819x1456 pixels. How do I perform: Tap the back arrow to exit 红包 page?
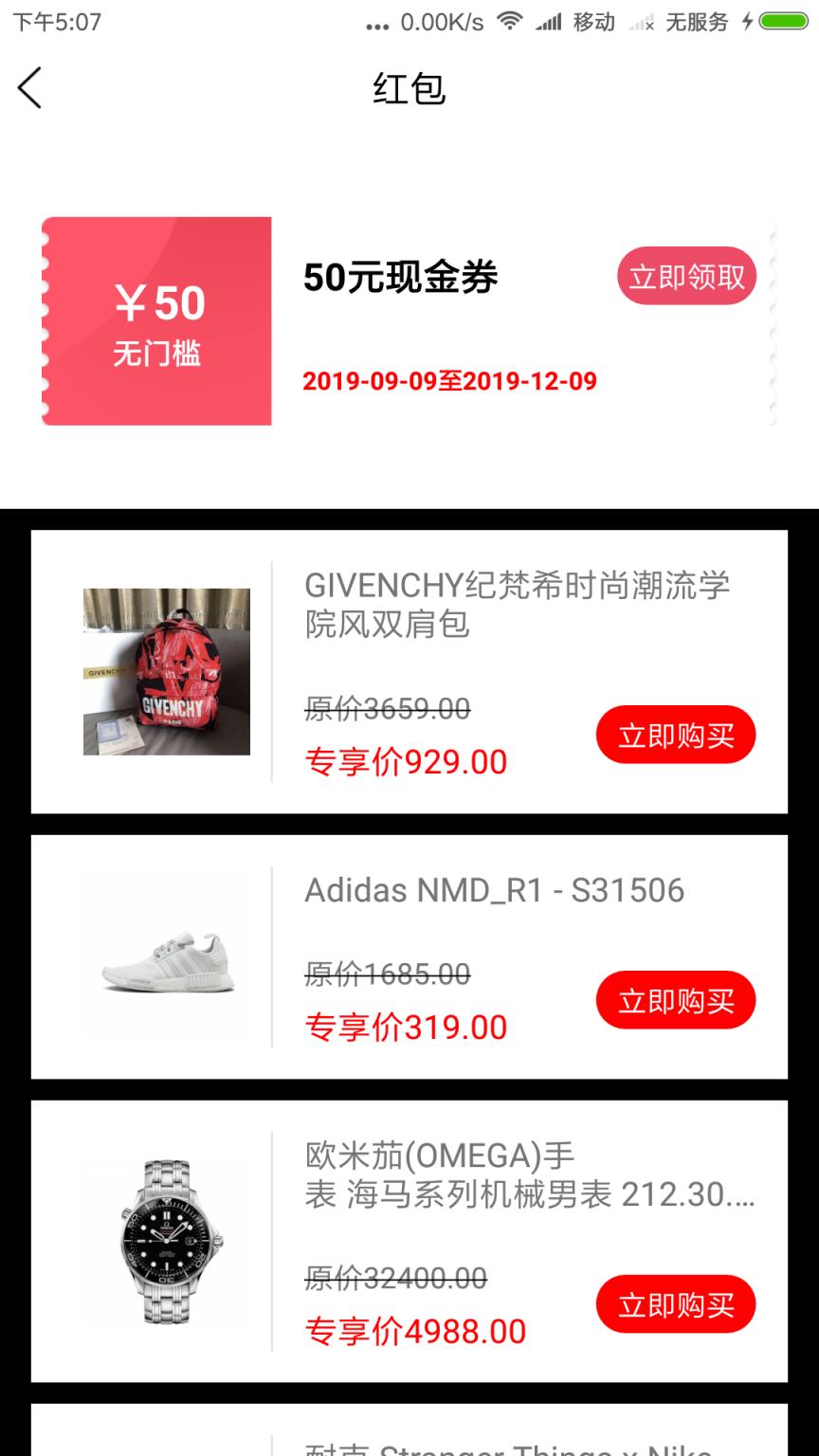pyautogui.click(x=29, y=87)
